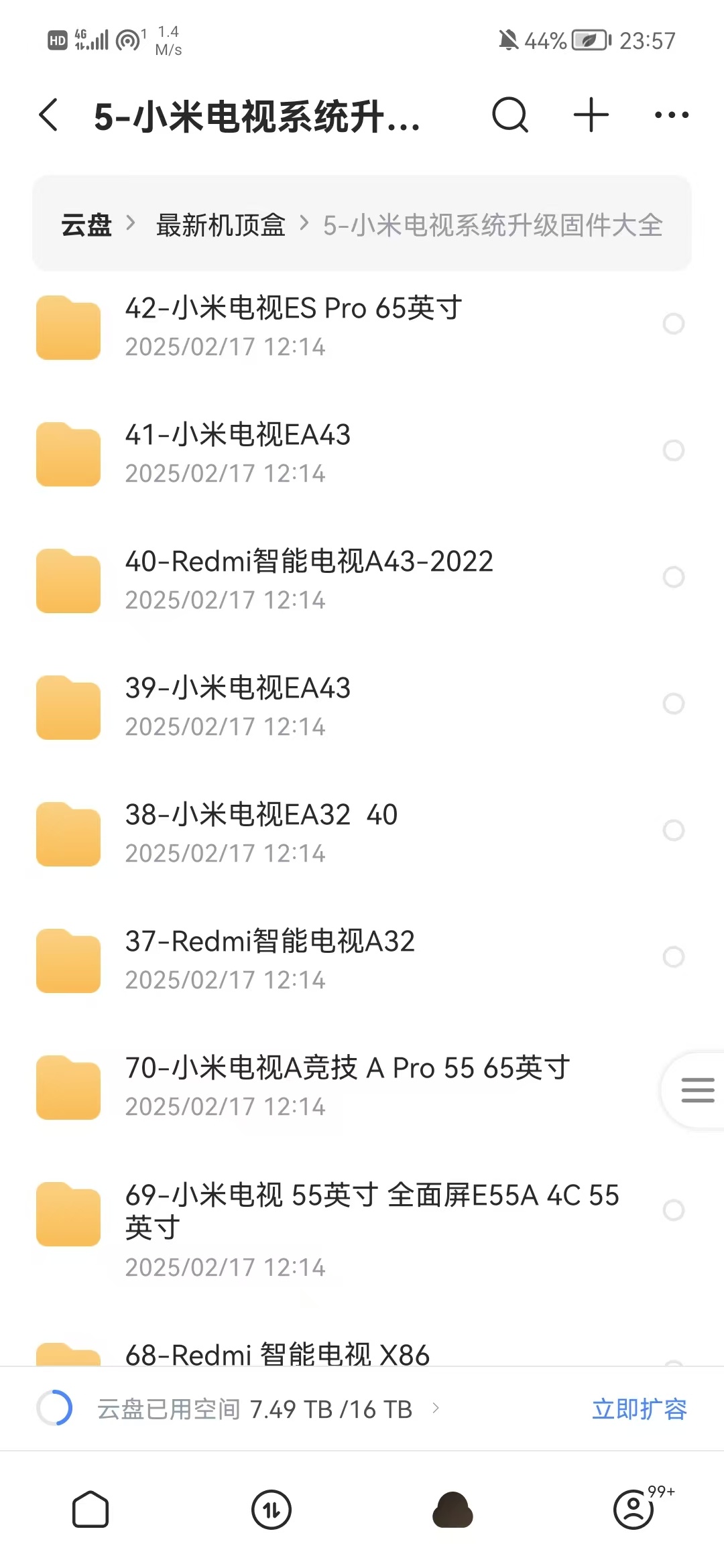Open the search icon in the top bar
724x1568 pixels.
pyautogui.click(x=511, y=114)
